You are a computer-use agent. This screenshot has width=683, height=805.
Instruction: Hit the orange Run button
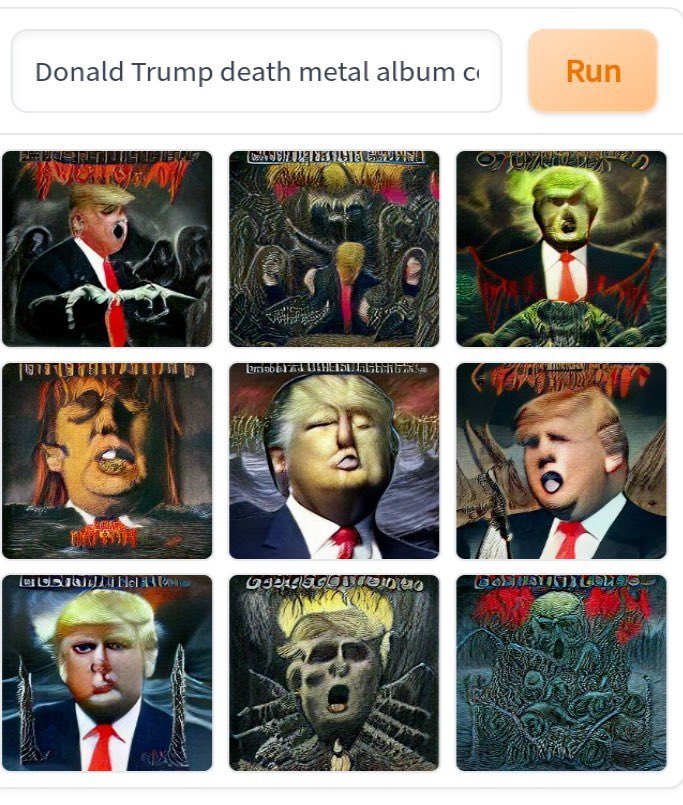pos(592,71)
